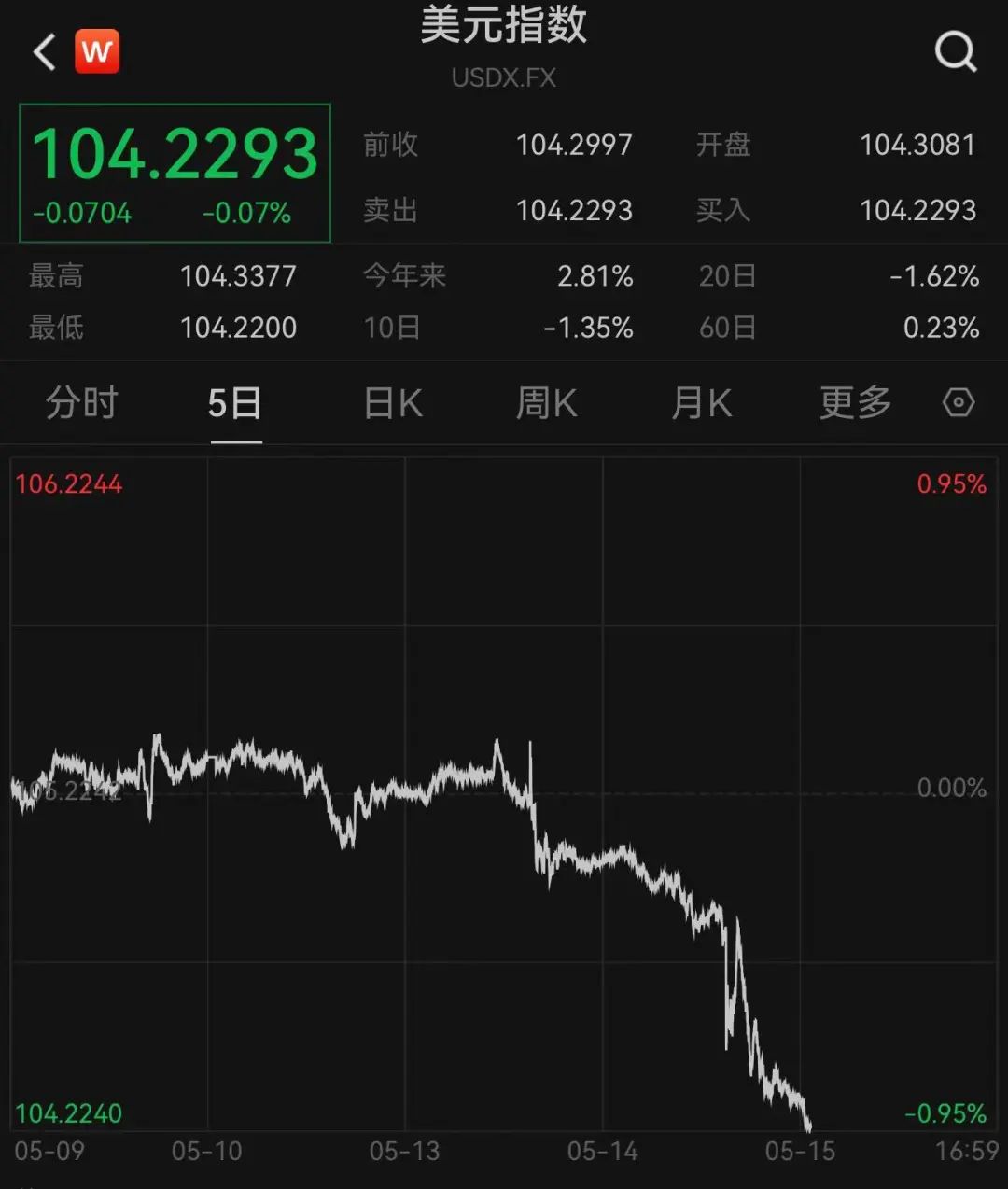Image resolution: width=1008 pixels, height=1189 pixels.
Task: Click the 16:59 timestamp label
Action: pos(966,1152)
